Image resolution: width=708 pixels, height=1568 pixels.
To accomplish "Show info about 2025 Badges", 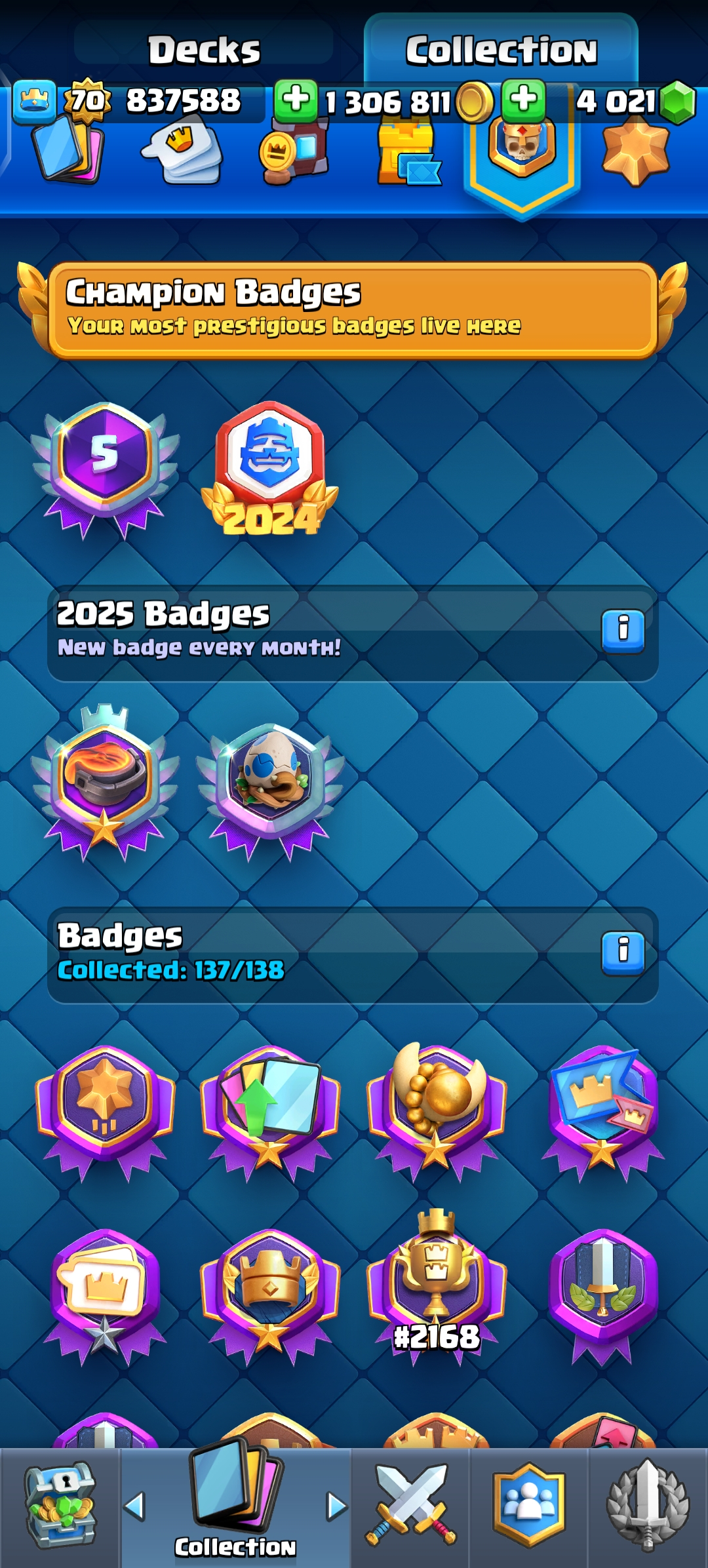I will coord(623,632).
